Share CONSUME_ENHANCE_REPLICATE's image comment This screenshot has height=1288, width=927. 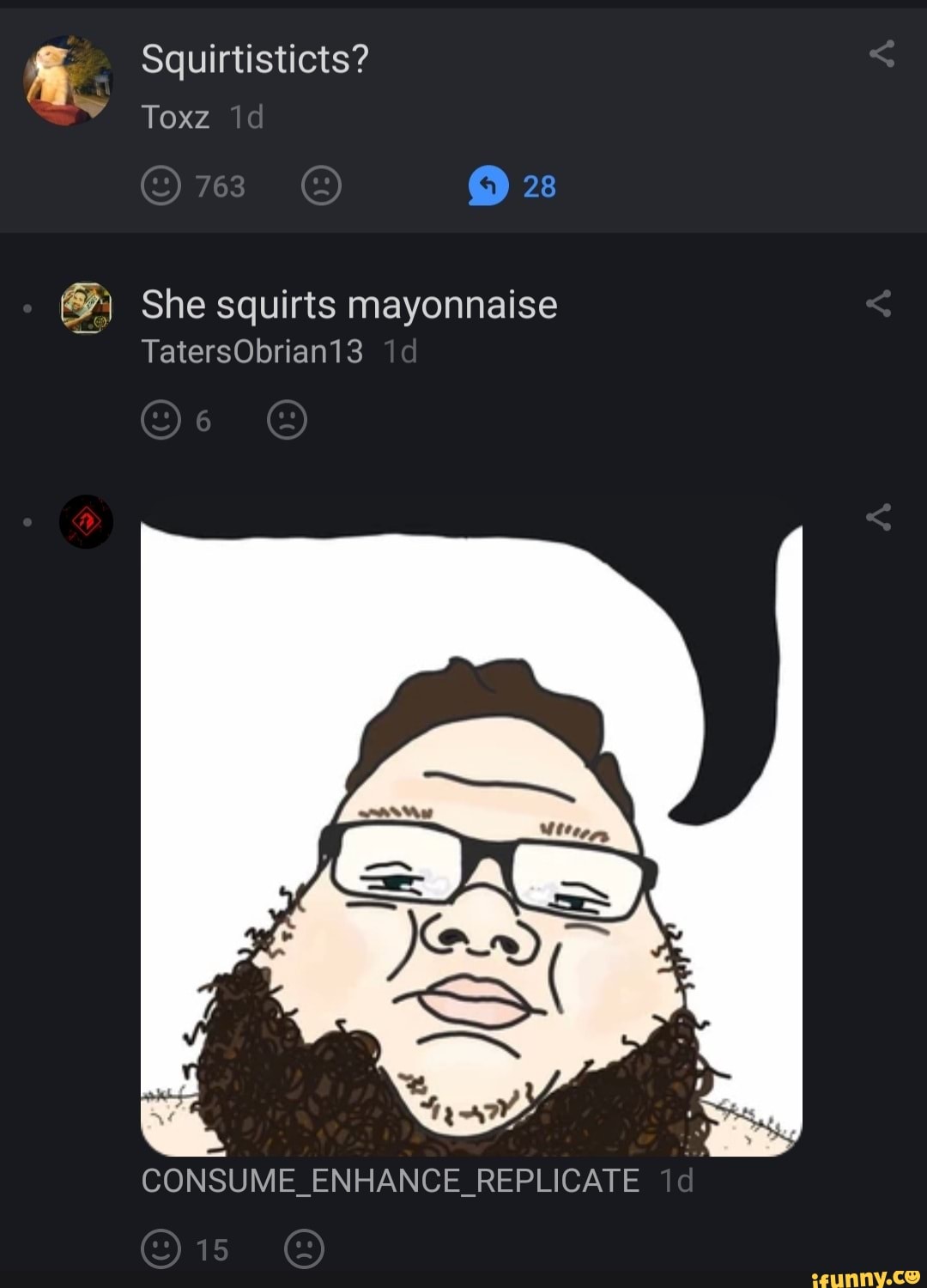click(x=878, y=517)
